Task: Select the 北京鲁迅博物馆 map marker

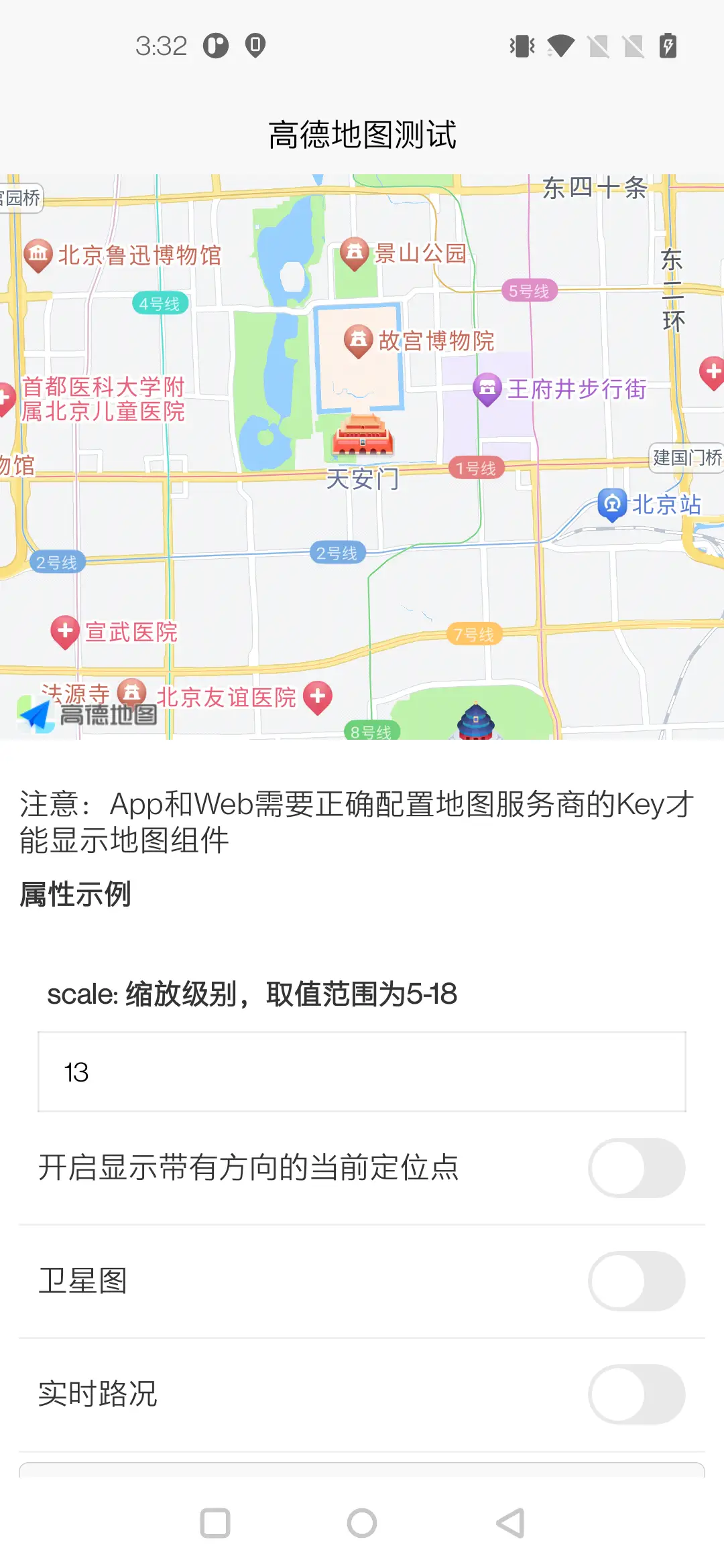Action: 38,255
